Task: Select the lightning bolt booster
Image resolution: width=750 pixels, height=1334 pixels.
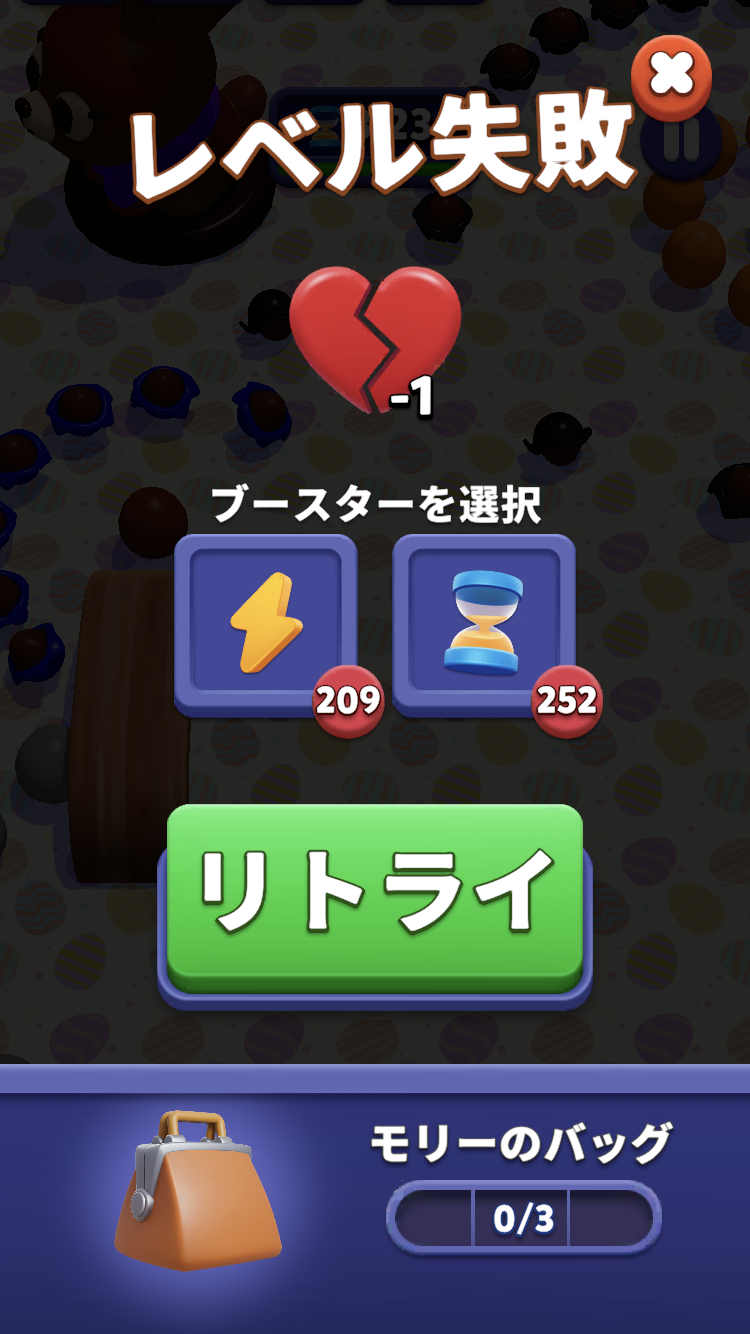Action: click(x=266, y=625)
